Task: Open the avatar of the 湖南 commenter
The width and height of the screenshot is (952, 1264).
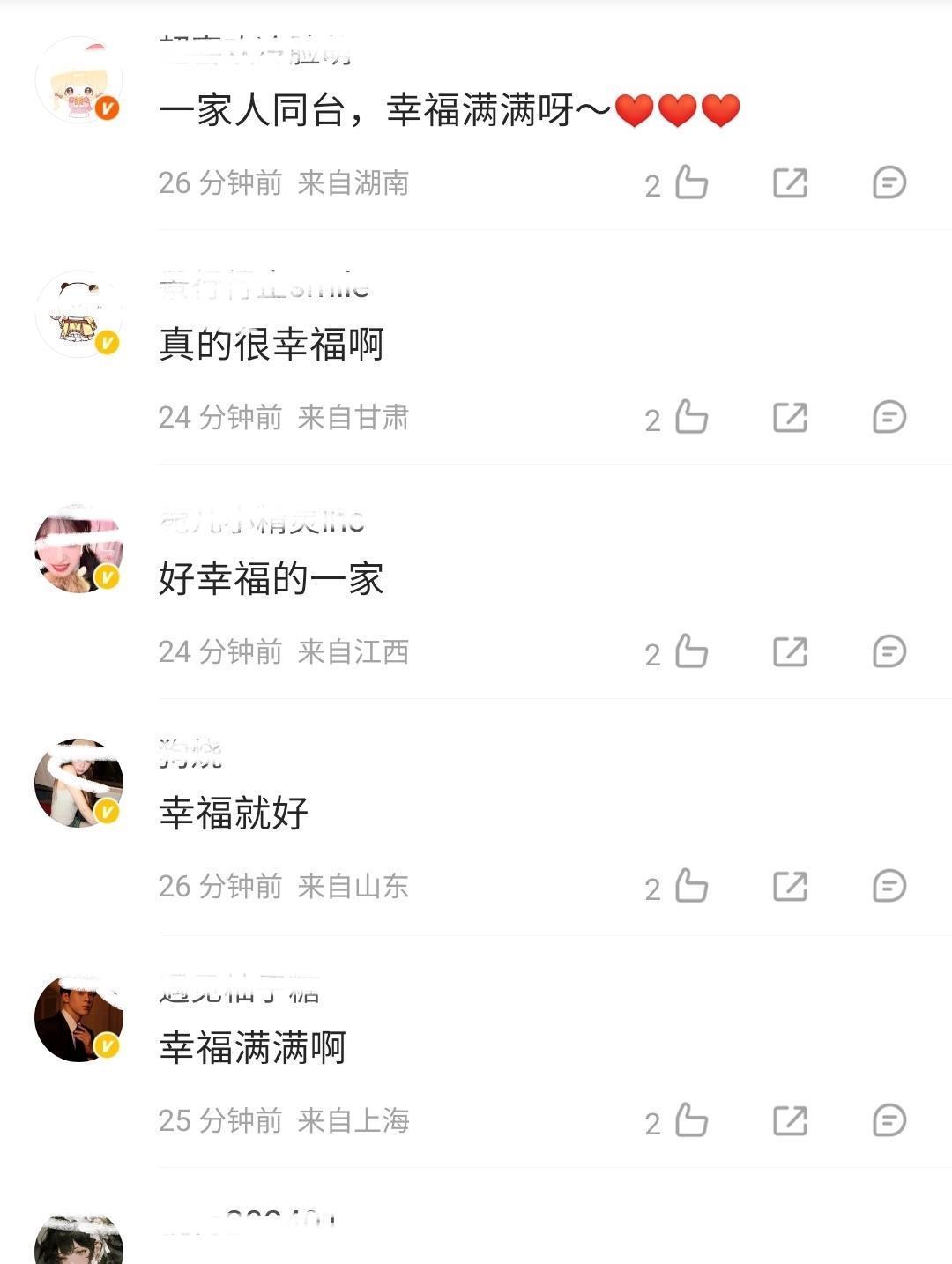Action: tap(78, 80)
